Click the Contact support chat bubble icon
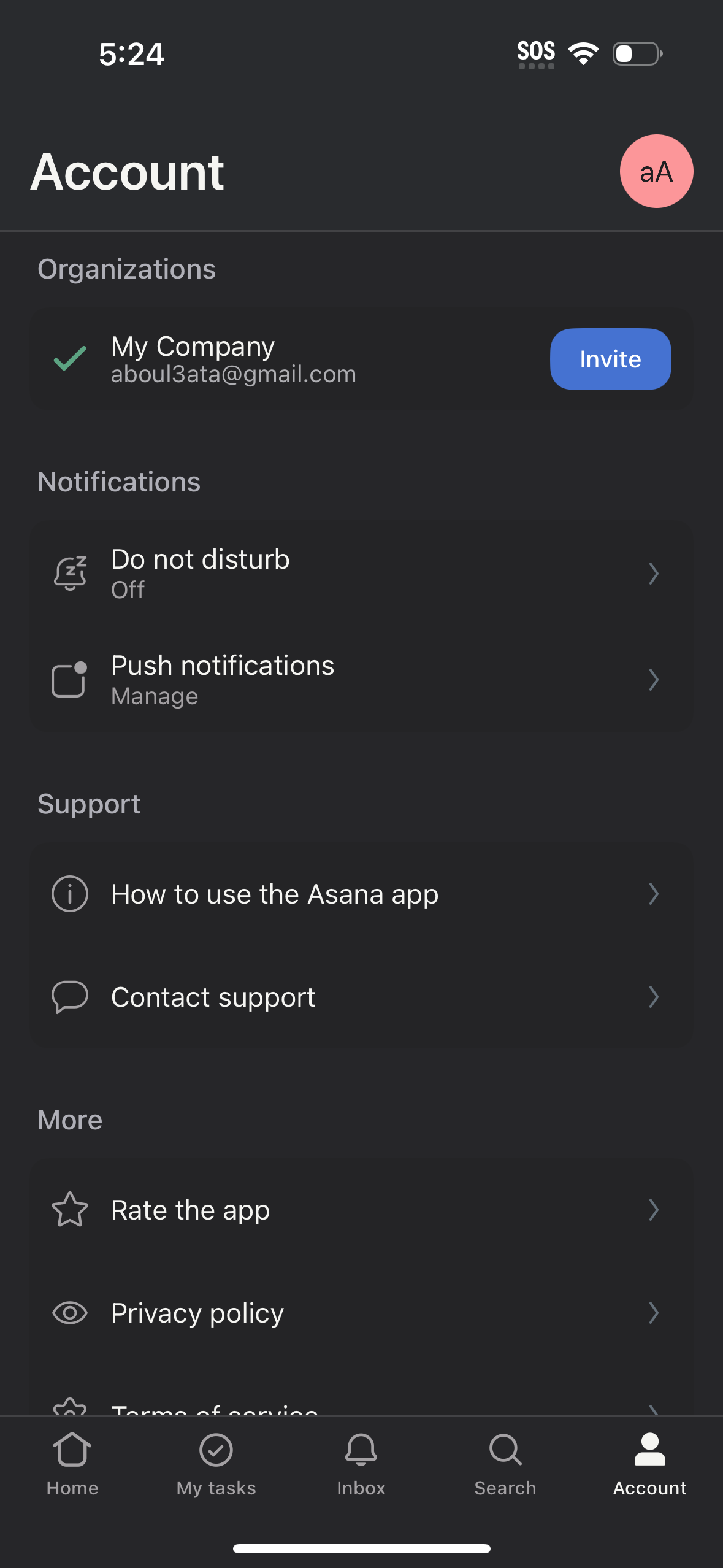Image resolution: width=723 pixels, height=1568 pixels. (x=69, y=996)
